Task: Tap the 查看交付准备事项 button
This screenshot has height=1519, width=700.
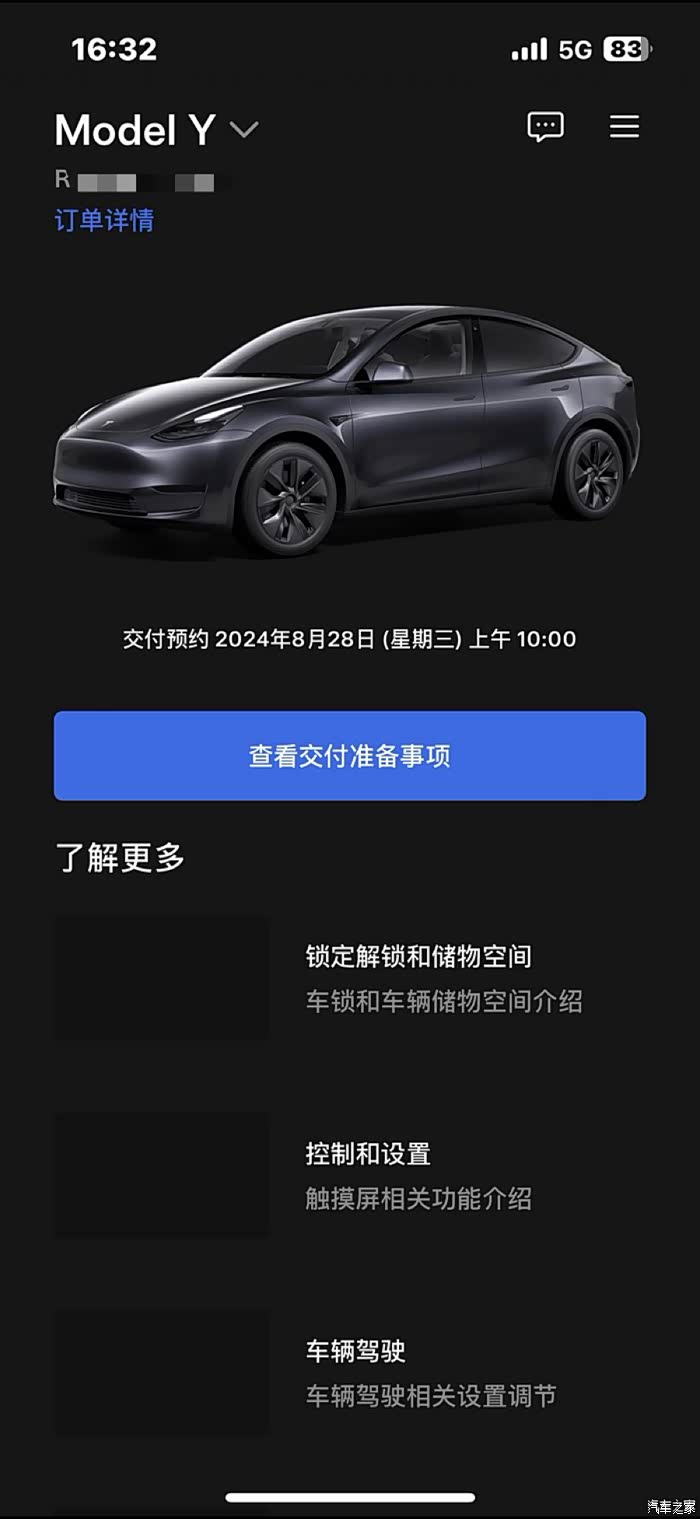Action: tap(350, 756)
